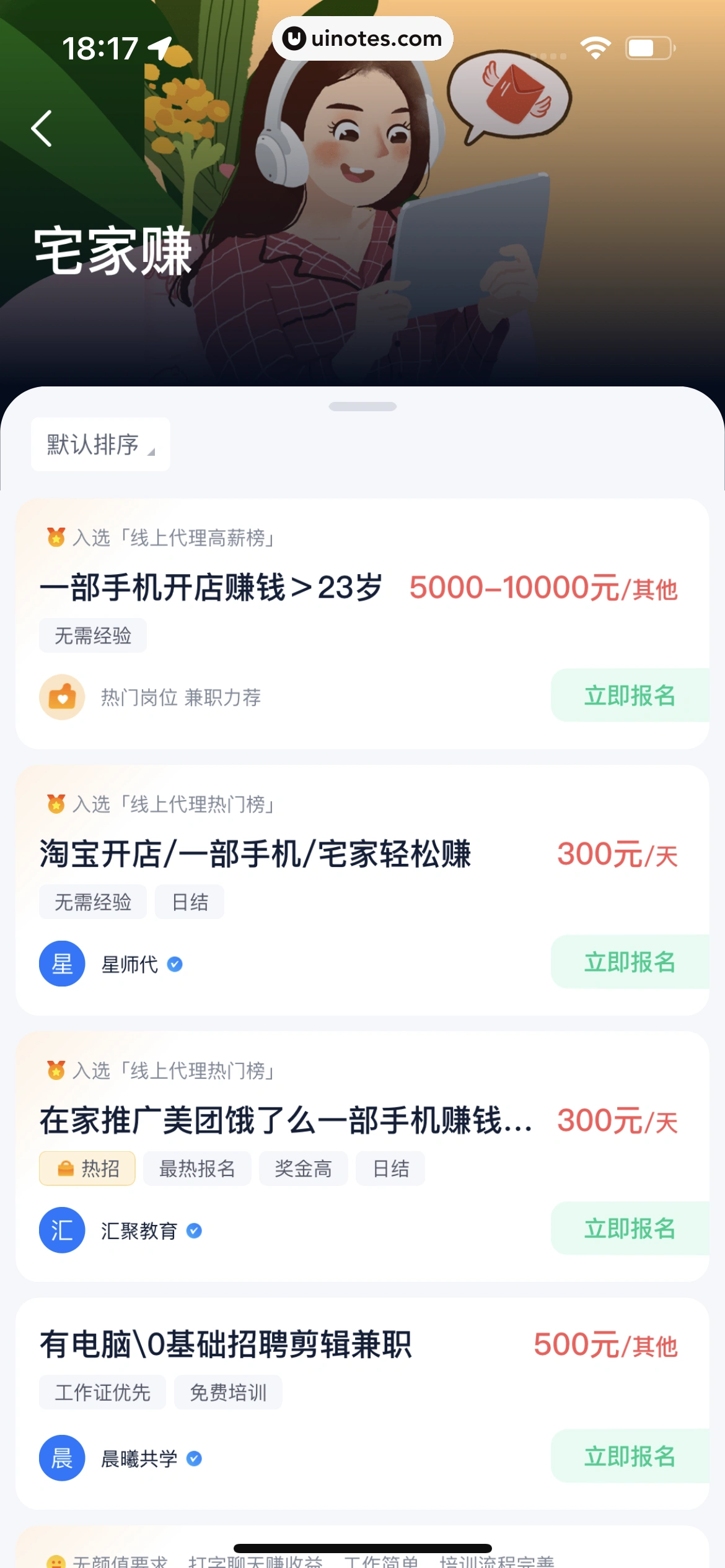
Task: Sign up for the 星师代 job
Action: pyautogui.click(x=629, y=962)
